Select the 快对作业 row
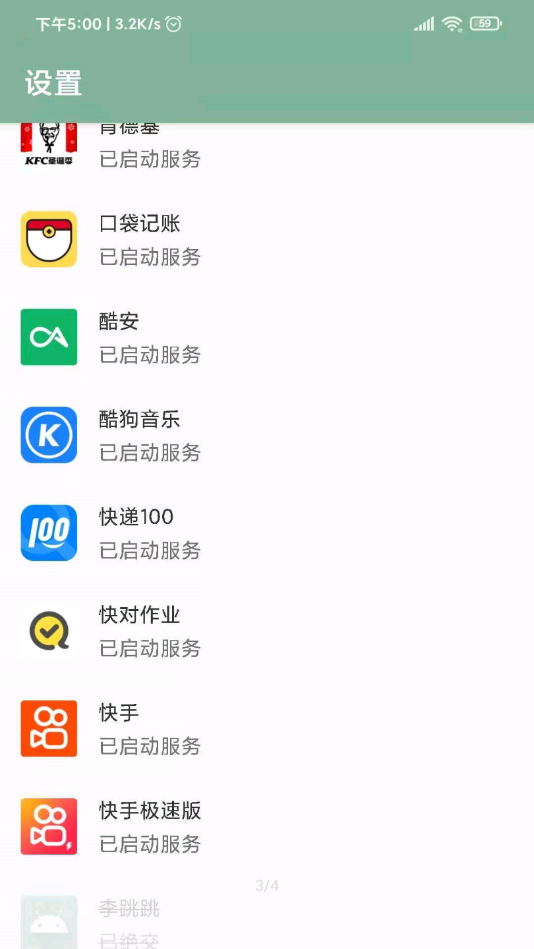The image size is (534, 949). [267, 631]
